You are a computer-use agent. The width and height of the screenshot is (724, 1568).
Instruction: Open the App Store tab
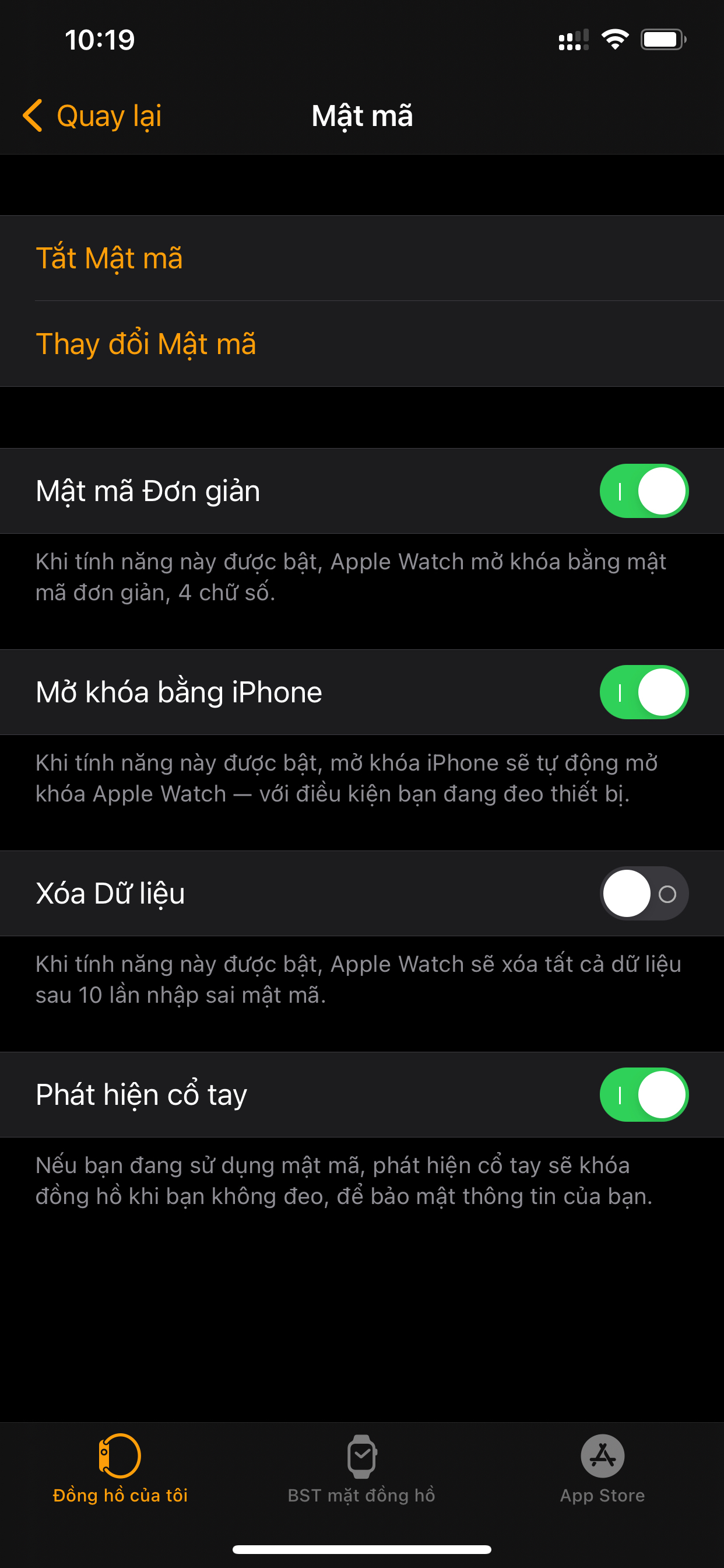pyautogui.click(x=602, y=1469)
